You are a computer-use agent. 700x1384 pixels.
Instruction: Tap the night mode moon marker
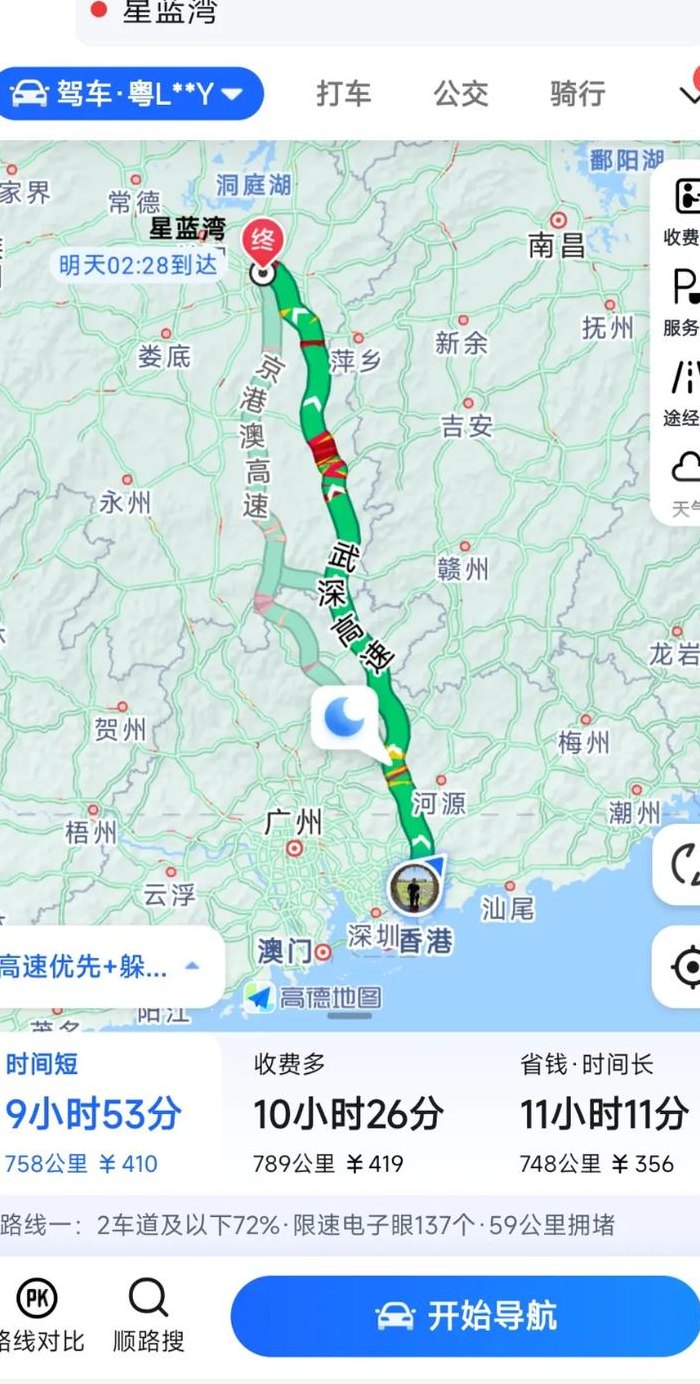(347, 717)
